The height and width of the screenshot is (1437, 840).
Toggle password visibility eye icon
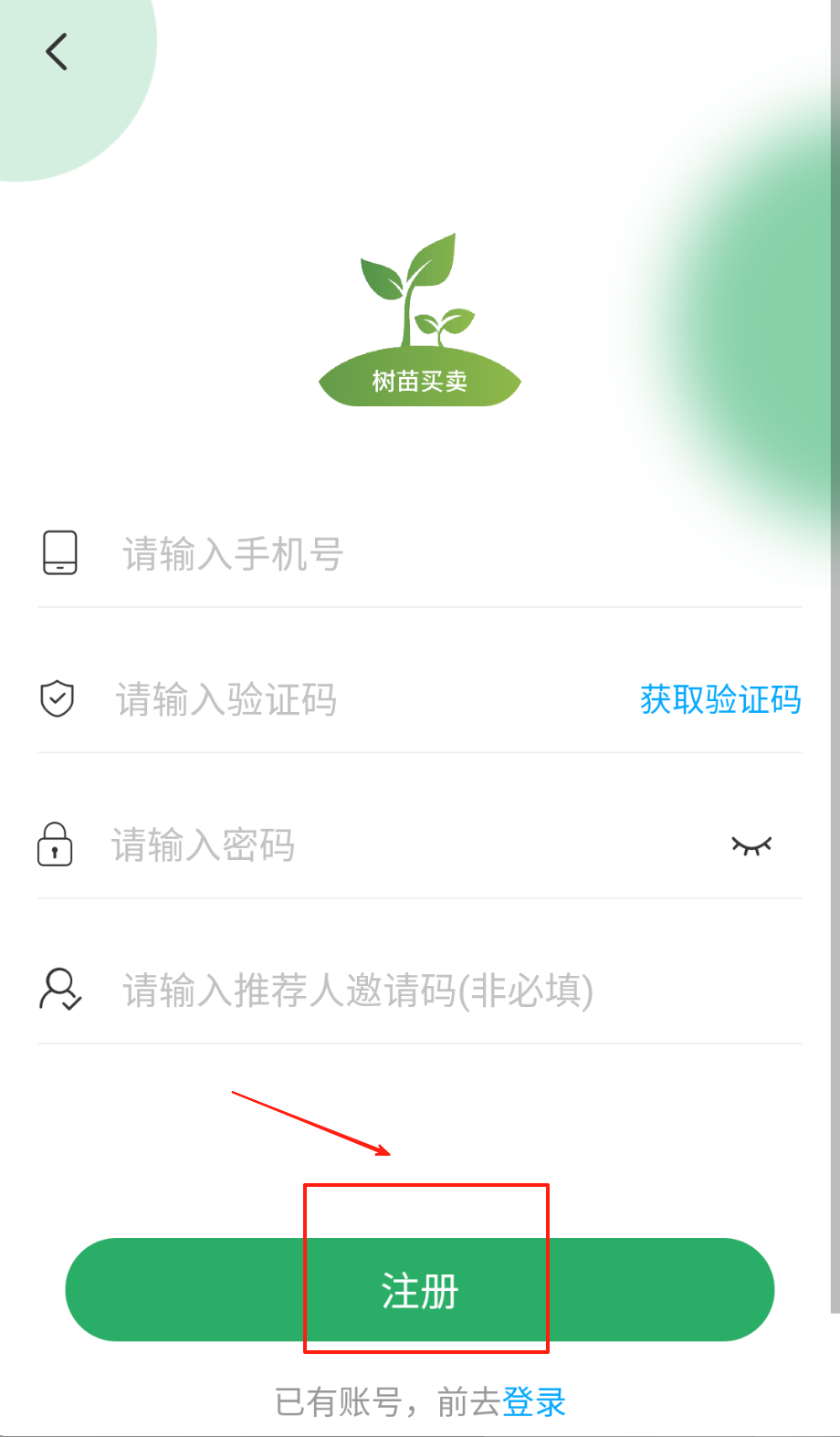tap(751, 846)
